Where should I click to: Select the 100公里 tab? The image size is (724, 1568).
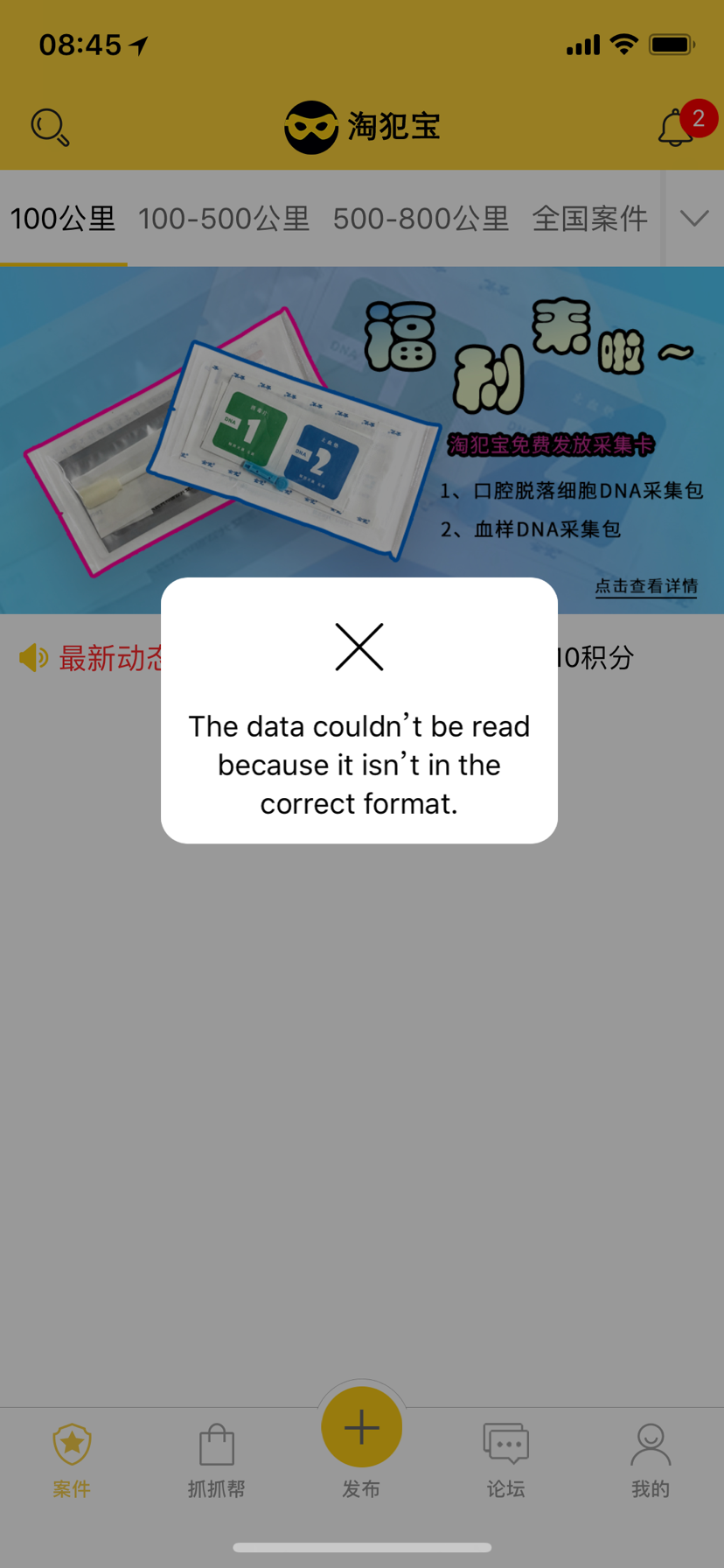(63, 219)
